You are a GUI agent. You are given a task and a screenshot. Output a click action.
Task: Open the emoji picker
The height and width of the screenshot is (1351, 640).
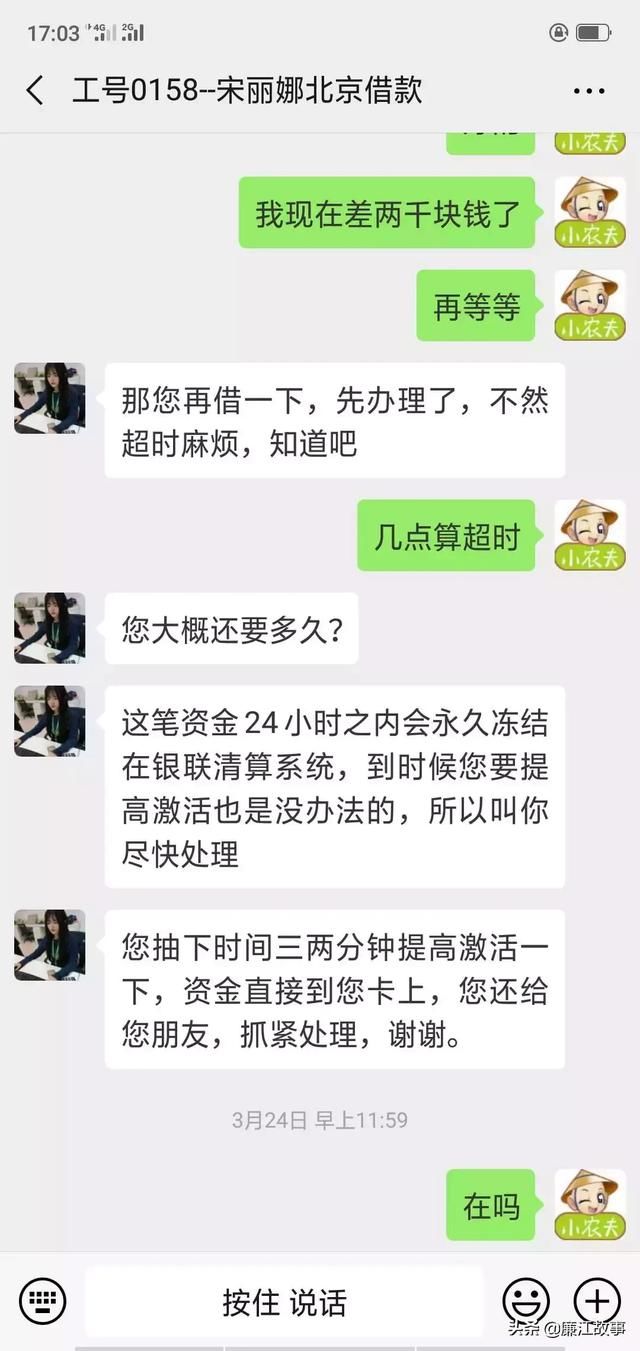(525, 1302)
